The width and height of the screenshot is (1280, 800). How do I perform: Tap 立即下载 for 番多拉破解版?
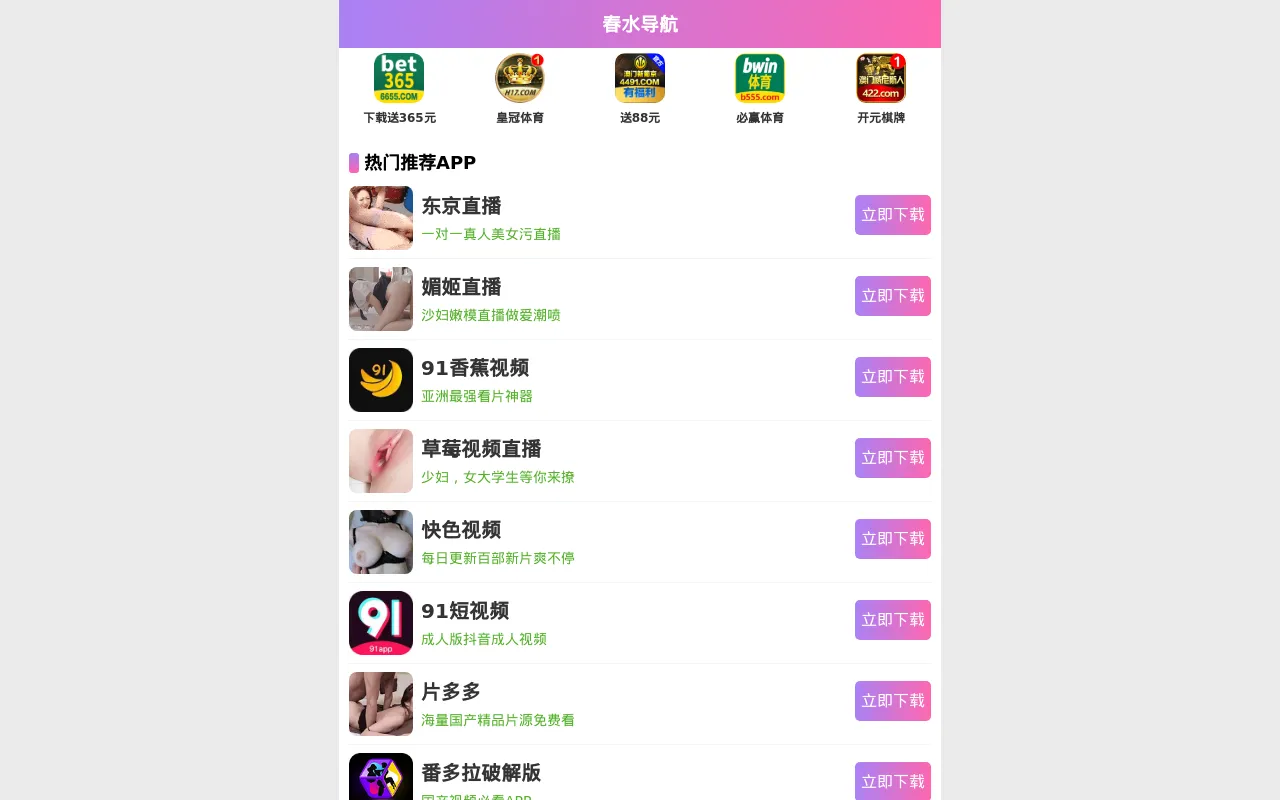(892, 781)
